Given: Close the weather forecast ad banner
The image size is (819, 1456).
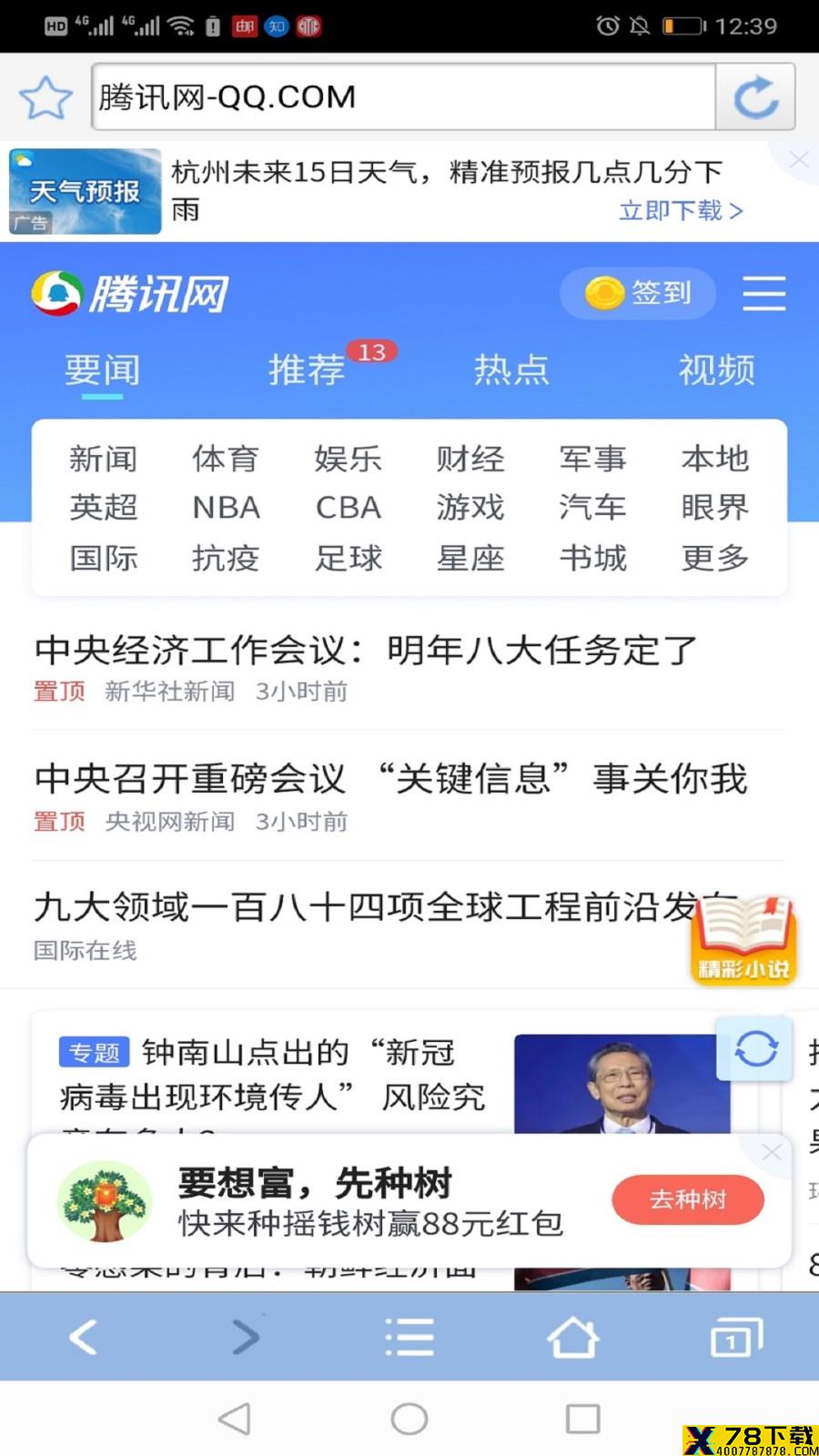Looking at the screenshot, I should click(x=799, y=160).
